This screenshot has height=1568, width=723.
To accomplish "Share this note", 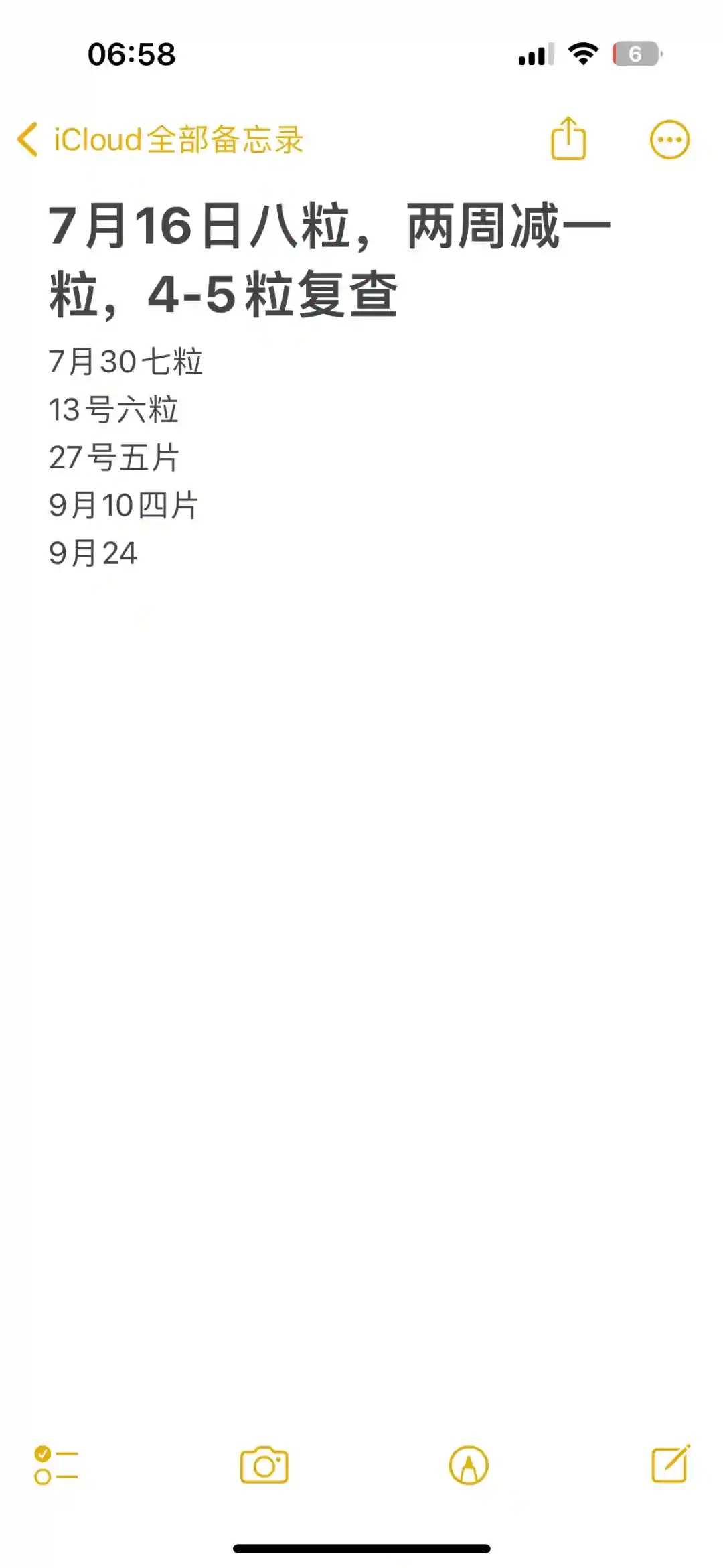I will click(568, 139).
